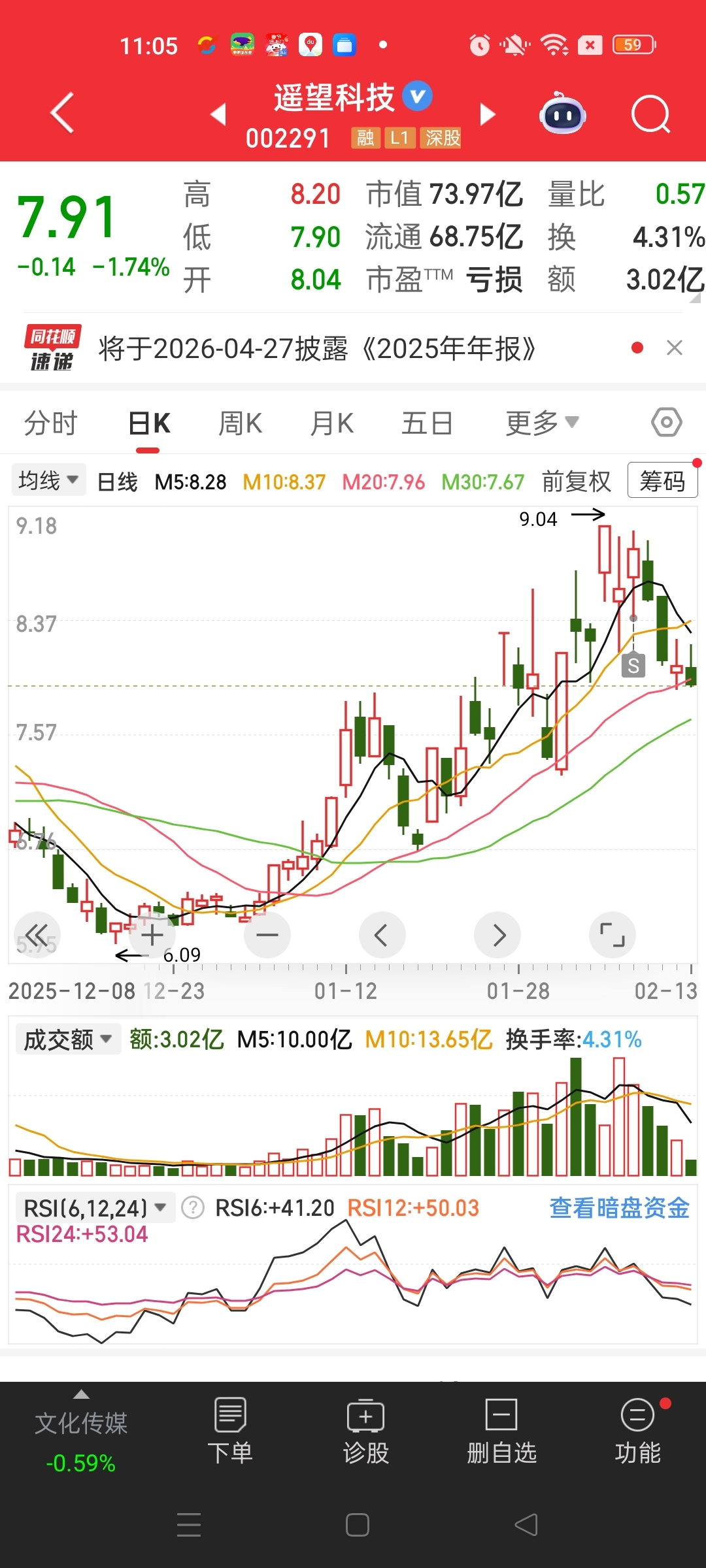
Task: Open the search magnifier icon
Action: tap(650, 115)
